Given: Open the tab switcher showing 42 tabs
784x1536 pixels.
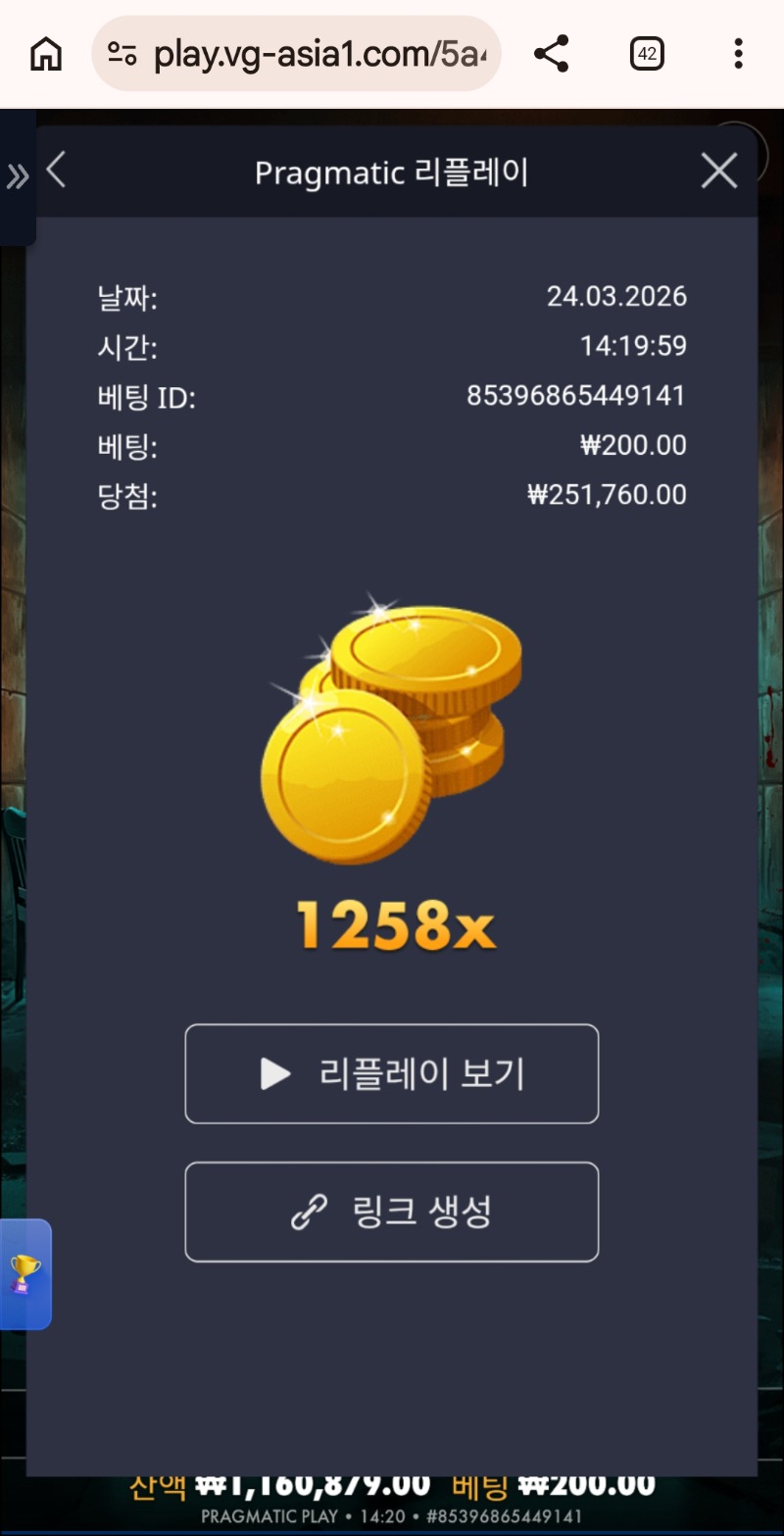Looking at the screenshot, I should [x=647, y=54].
